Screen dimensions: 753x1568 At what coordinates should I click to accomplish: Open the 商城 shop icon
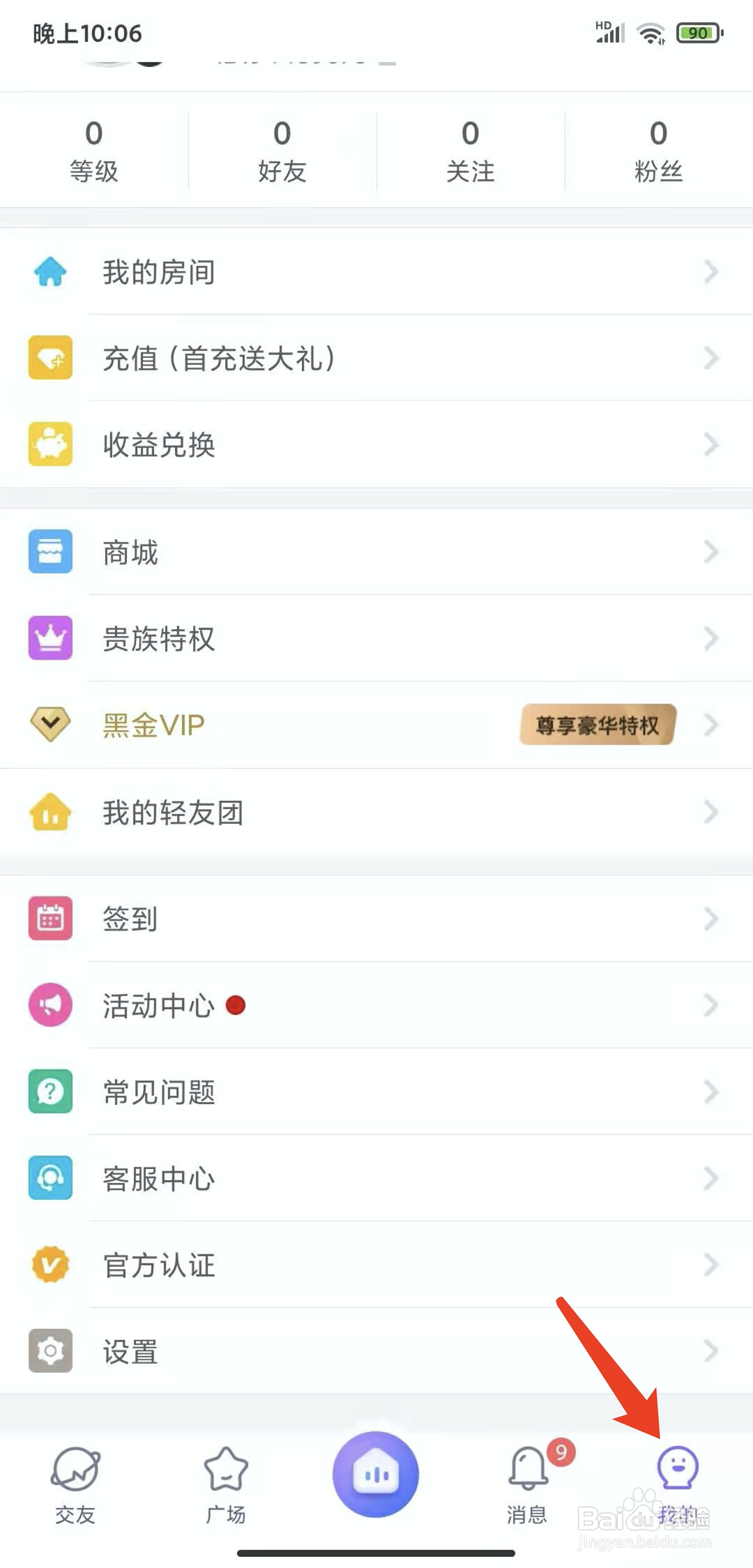coord(50,551)
